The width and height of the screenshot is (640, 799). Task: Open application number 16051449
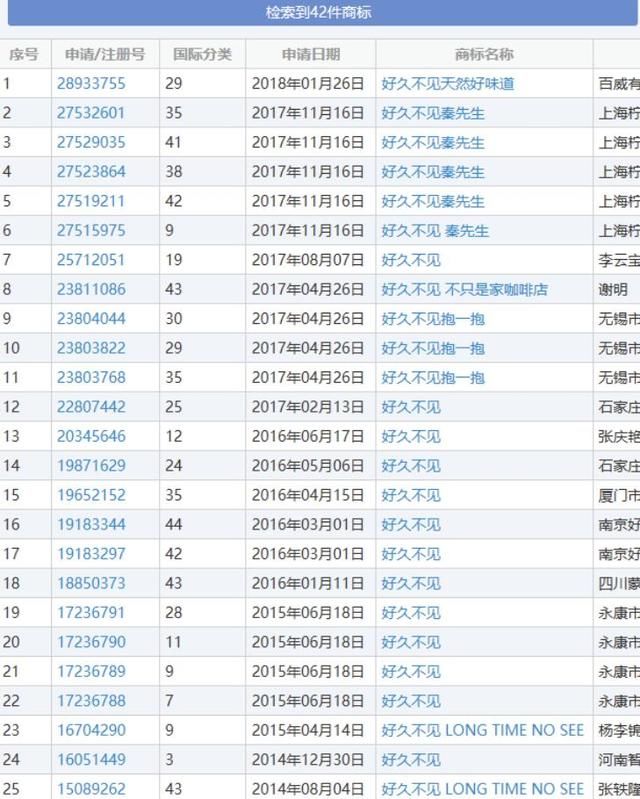(91, 760)
